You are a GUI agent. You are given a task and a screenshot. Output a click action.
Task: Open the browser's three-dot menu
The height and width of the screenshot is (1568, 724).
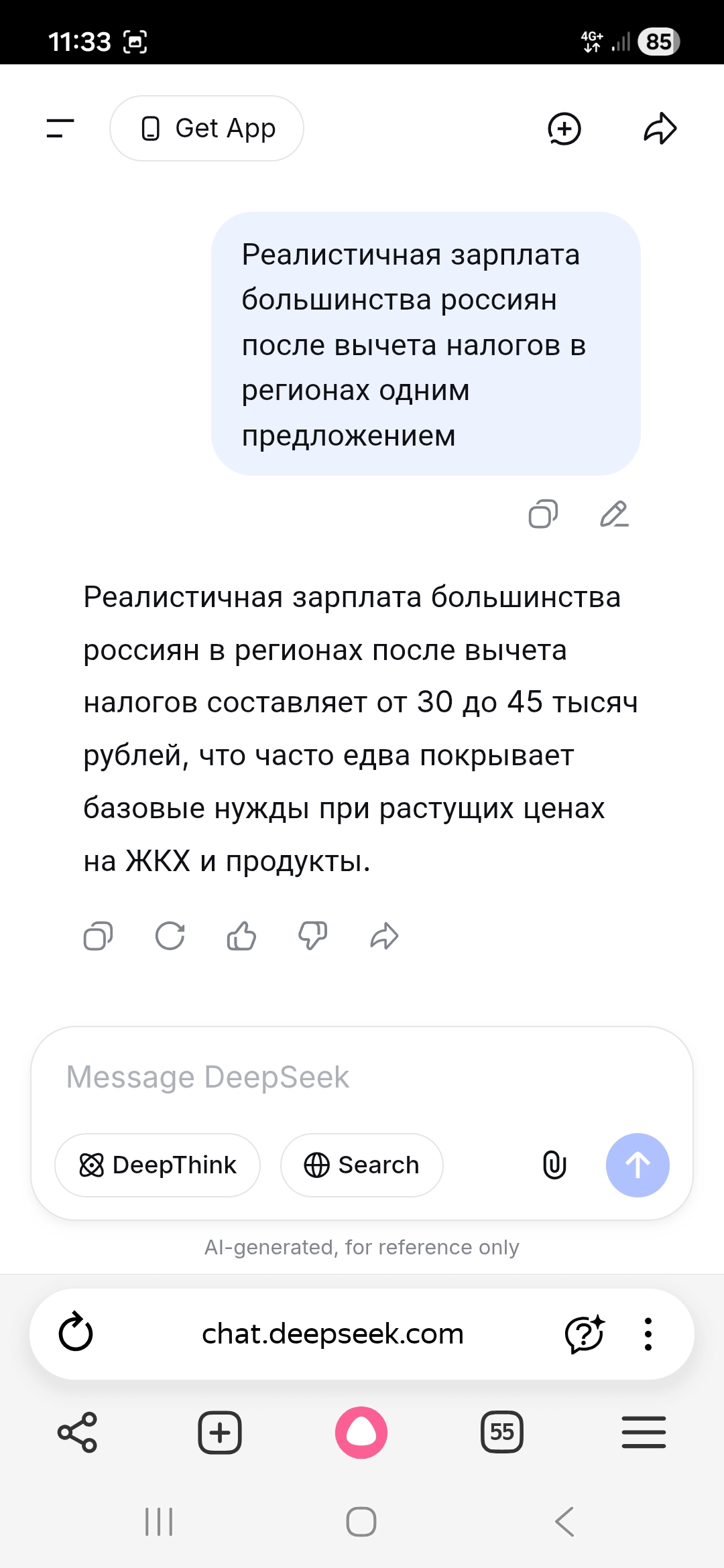point(648,1333)
